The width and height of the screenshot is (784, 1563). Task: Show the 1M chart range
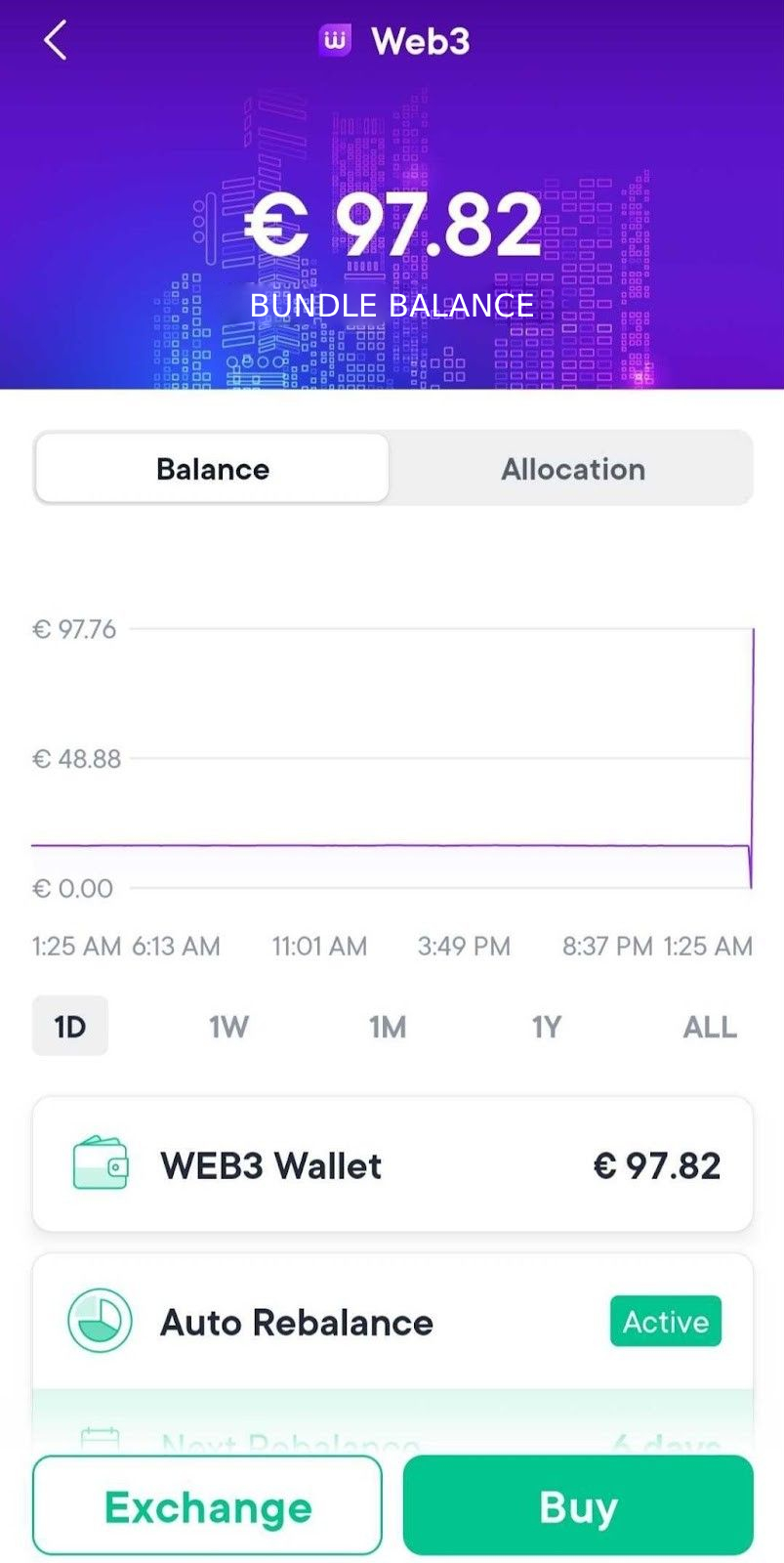pos(388,1027)
